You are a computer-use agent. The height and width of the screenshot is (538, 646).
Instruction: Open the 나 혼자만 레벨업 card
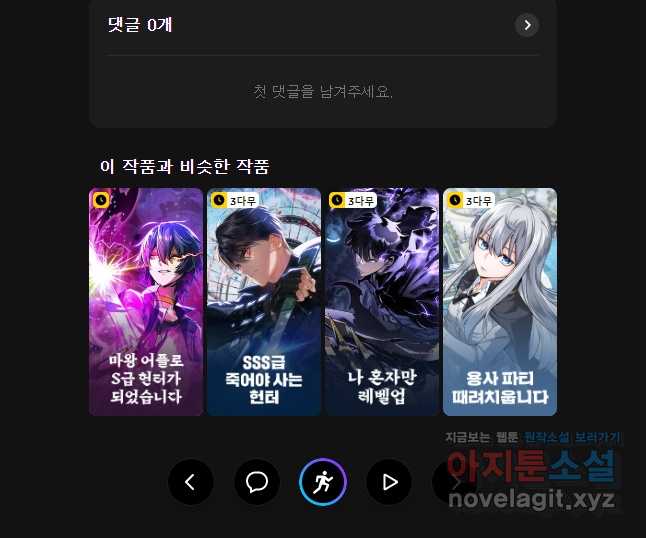click(382, 302)
